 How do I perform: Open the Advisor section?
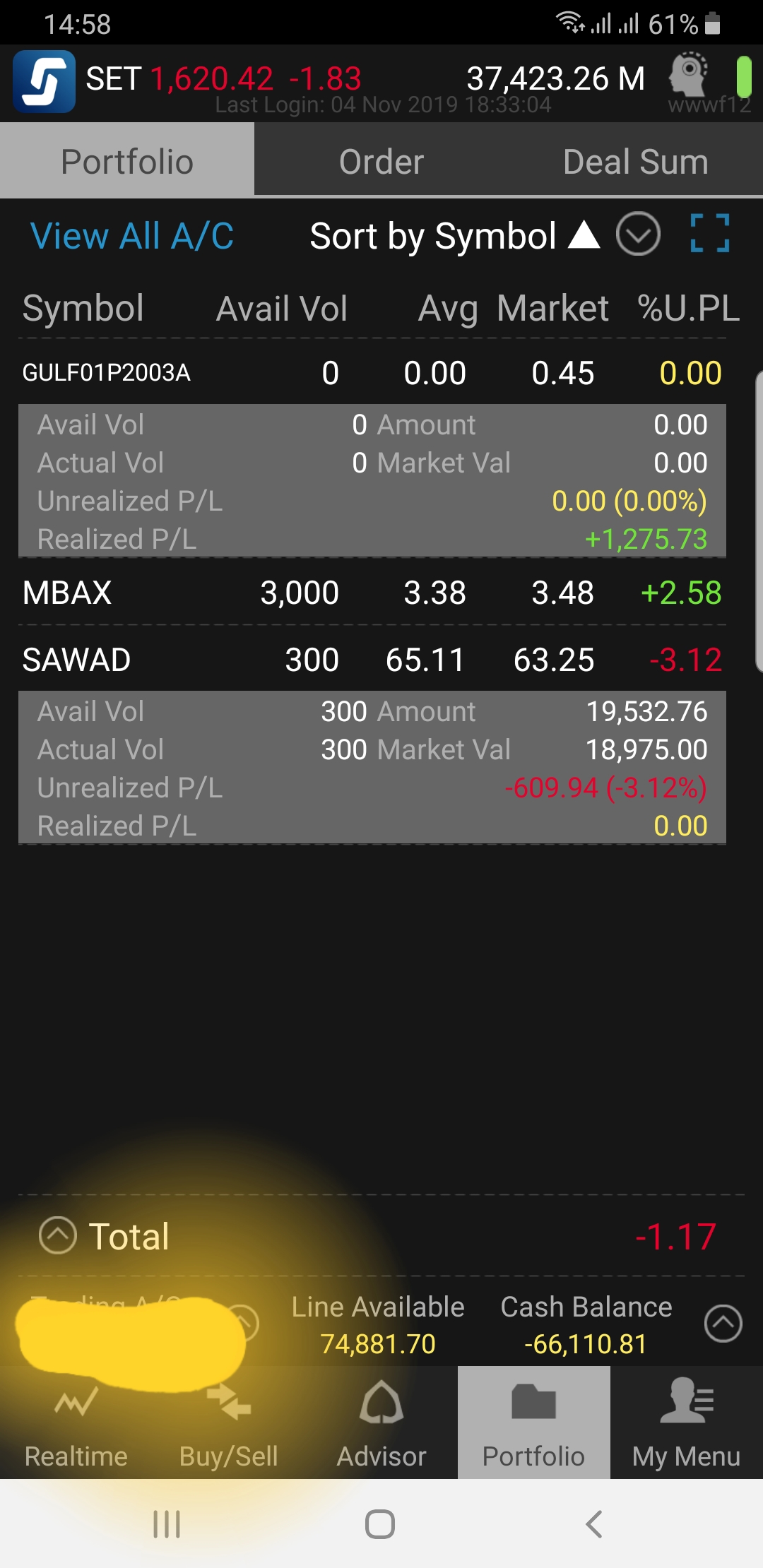tap(381, 1423)
